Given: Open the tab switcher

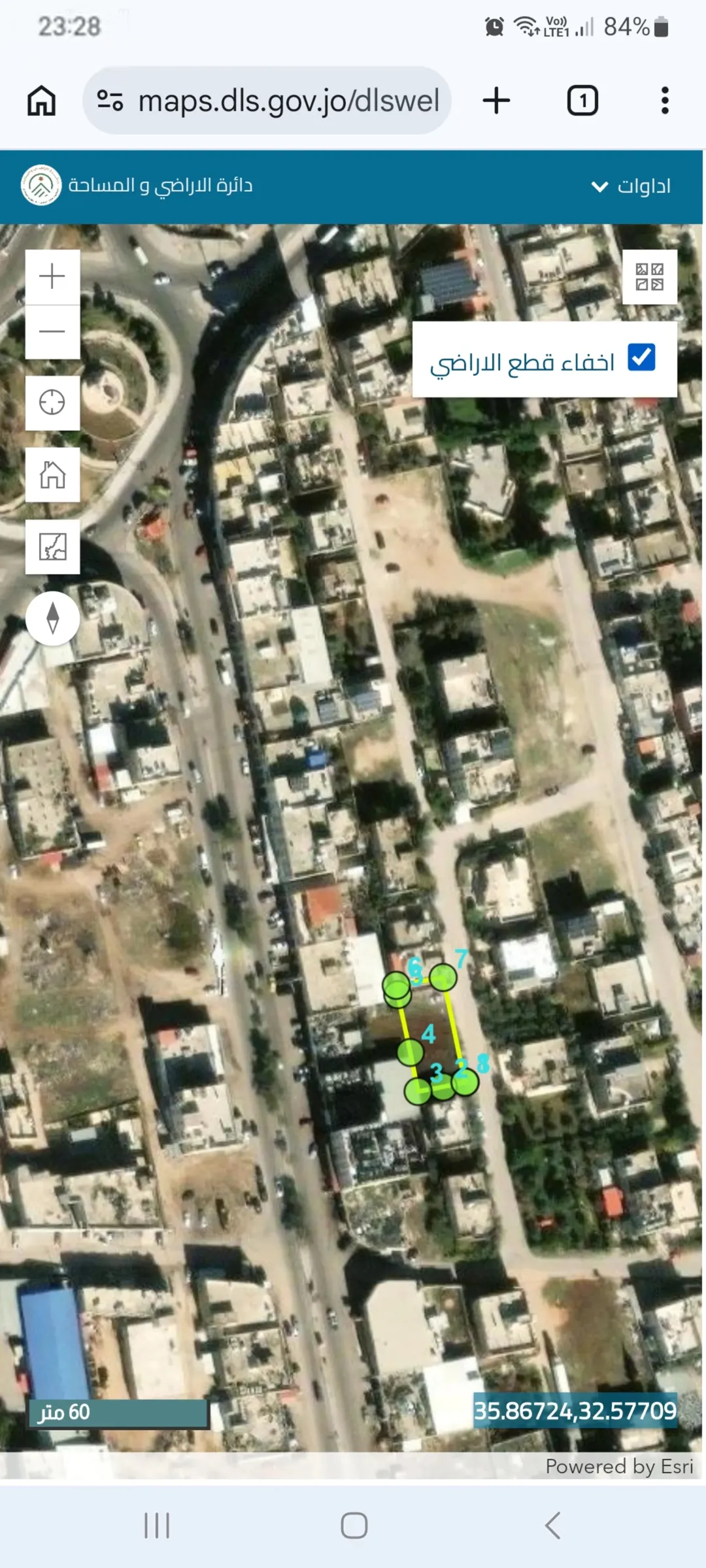Looking at the screenshot, I should tap(582, 101).
